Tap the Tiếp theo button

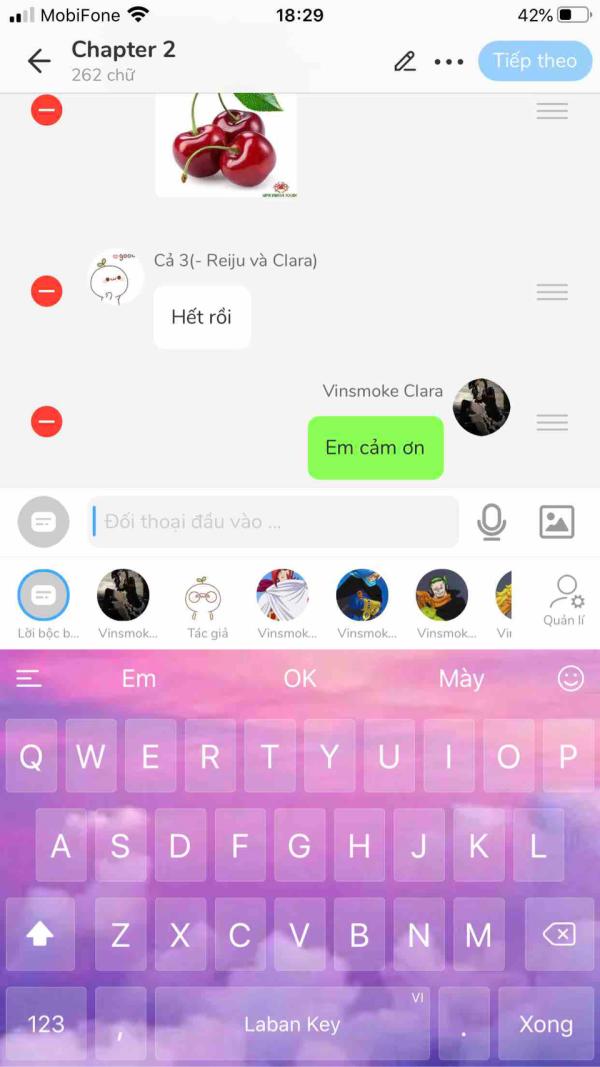tap(535, 61)
